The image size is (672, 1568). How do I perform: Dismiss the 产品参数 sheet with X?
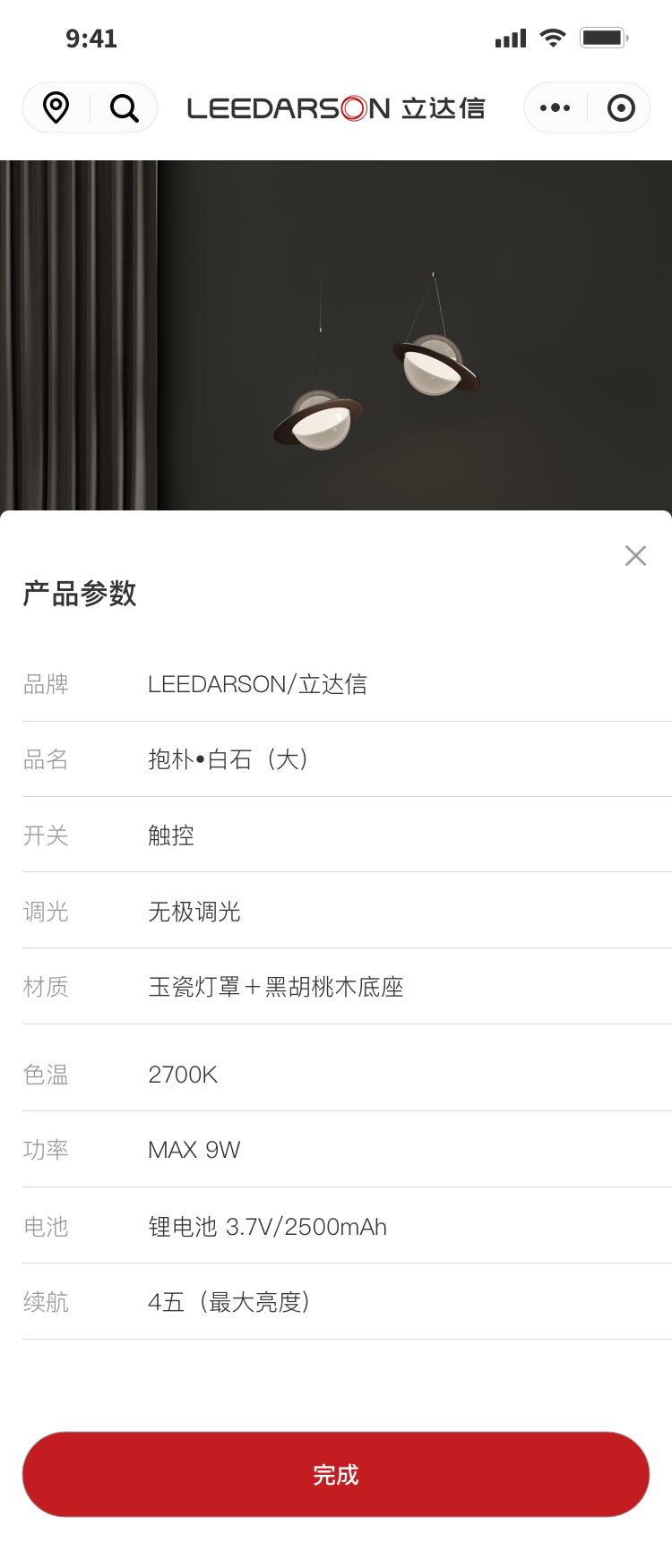(635, 555)
